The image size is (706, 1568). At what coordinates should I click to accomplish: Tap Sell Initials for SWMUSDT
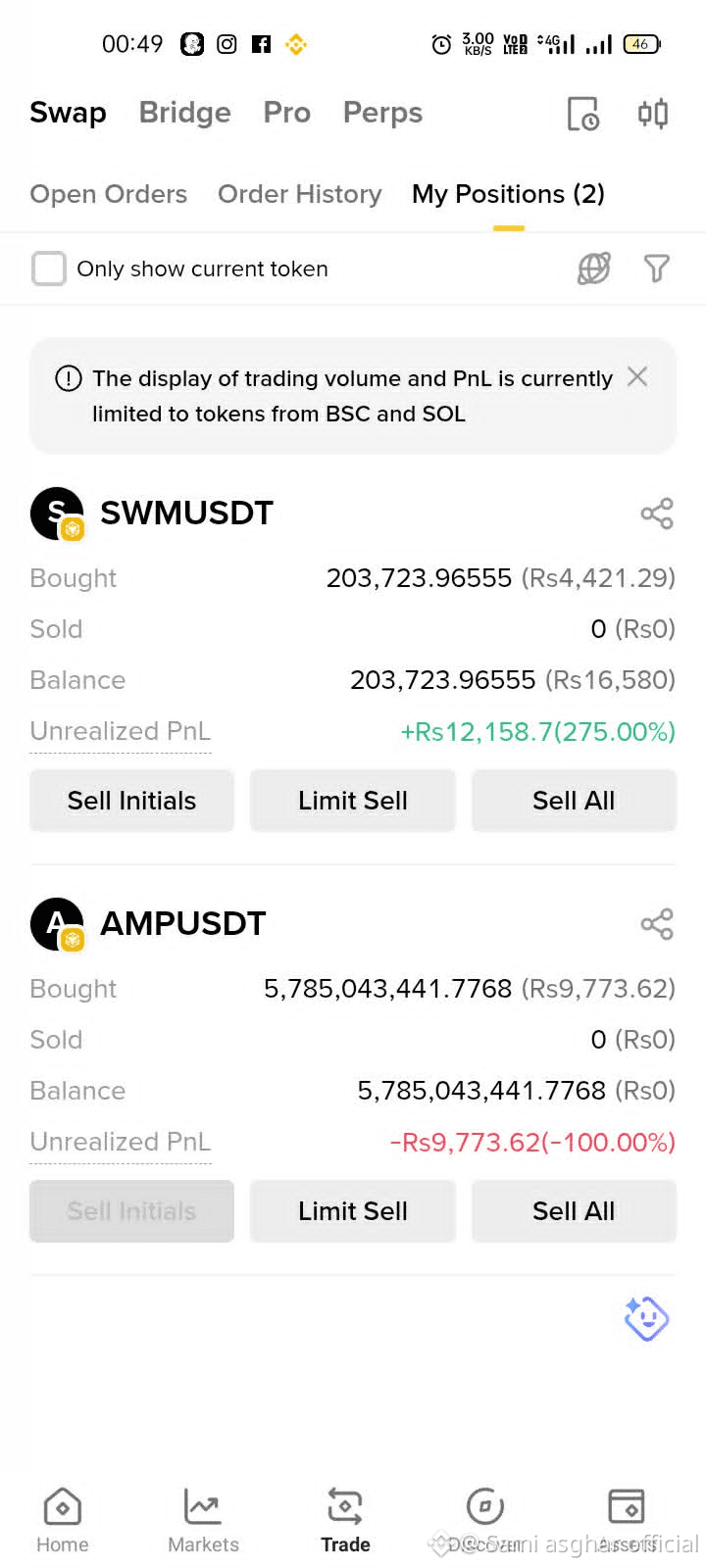(x=131, y=801)
